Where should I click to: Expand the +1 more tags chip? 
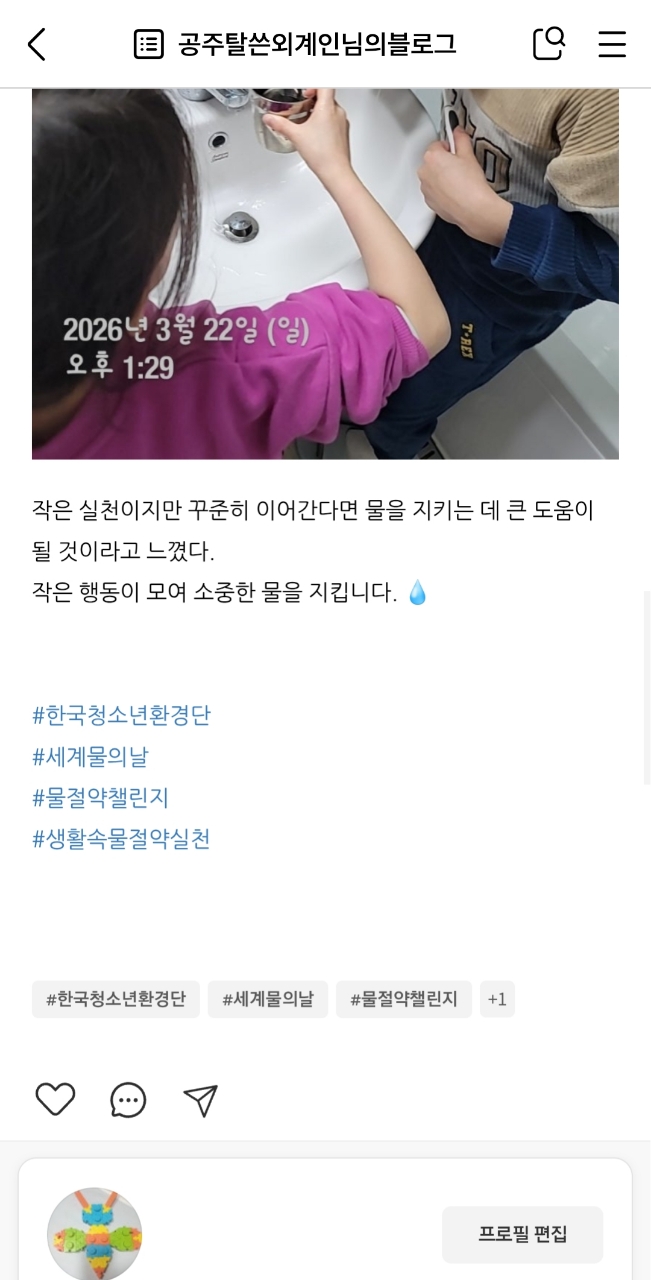click(497, 999)
